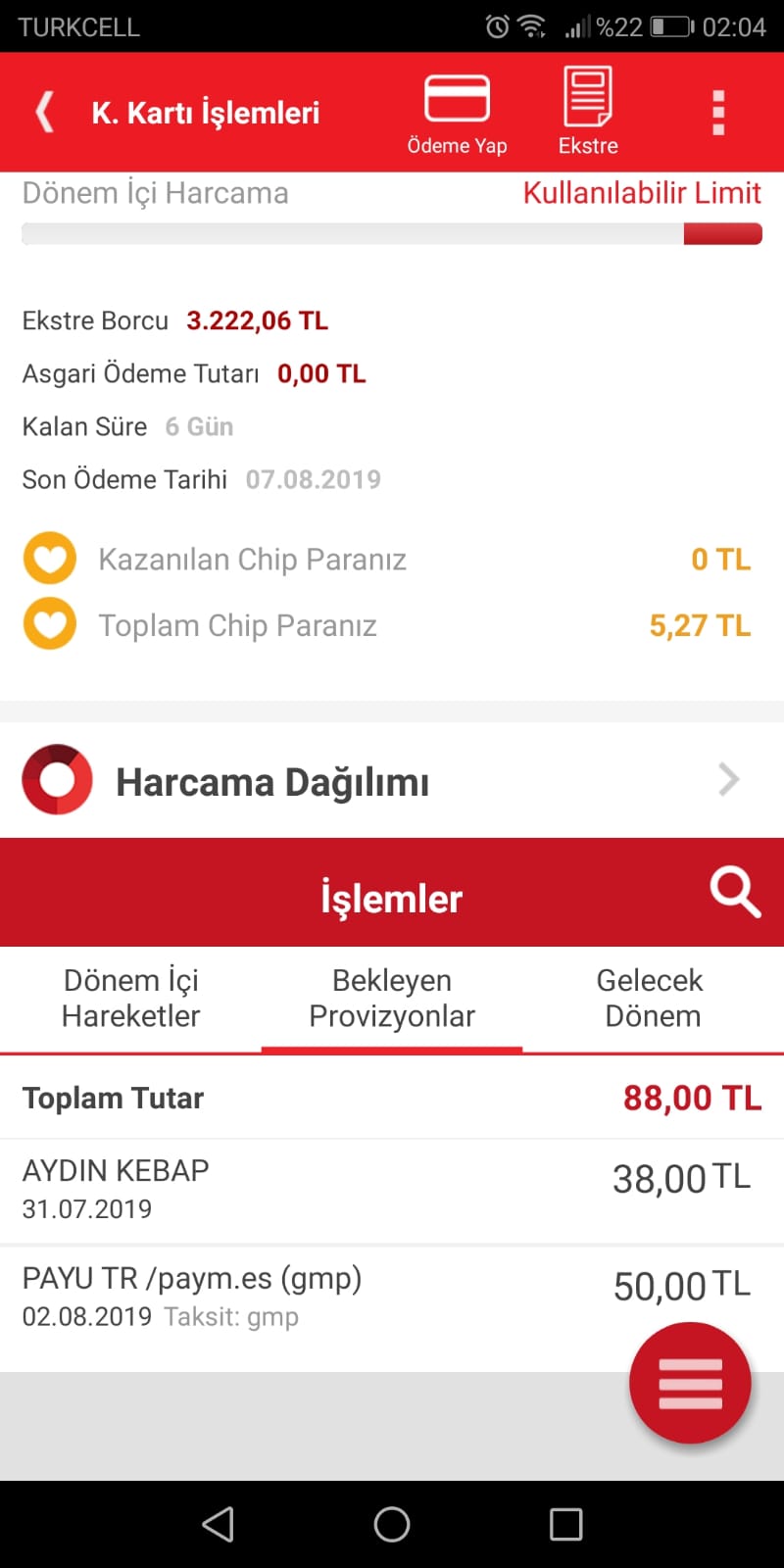Search within İşlemler transactions

click(735, 892)
